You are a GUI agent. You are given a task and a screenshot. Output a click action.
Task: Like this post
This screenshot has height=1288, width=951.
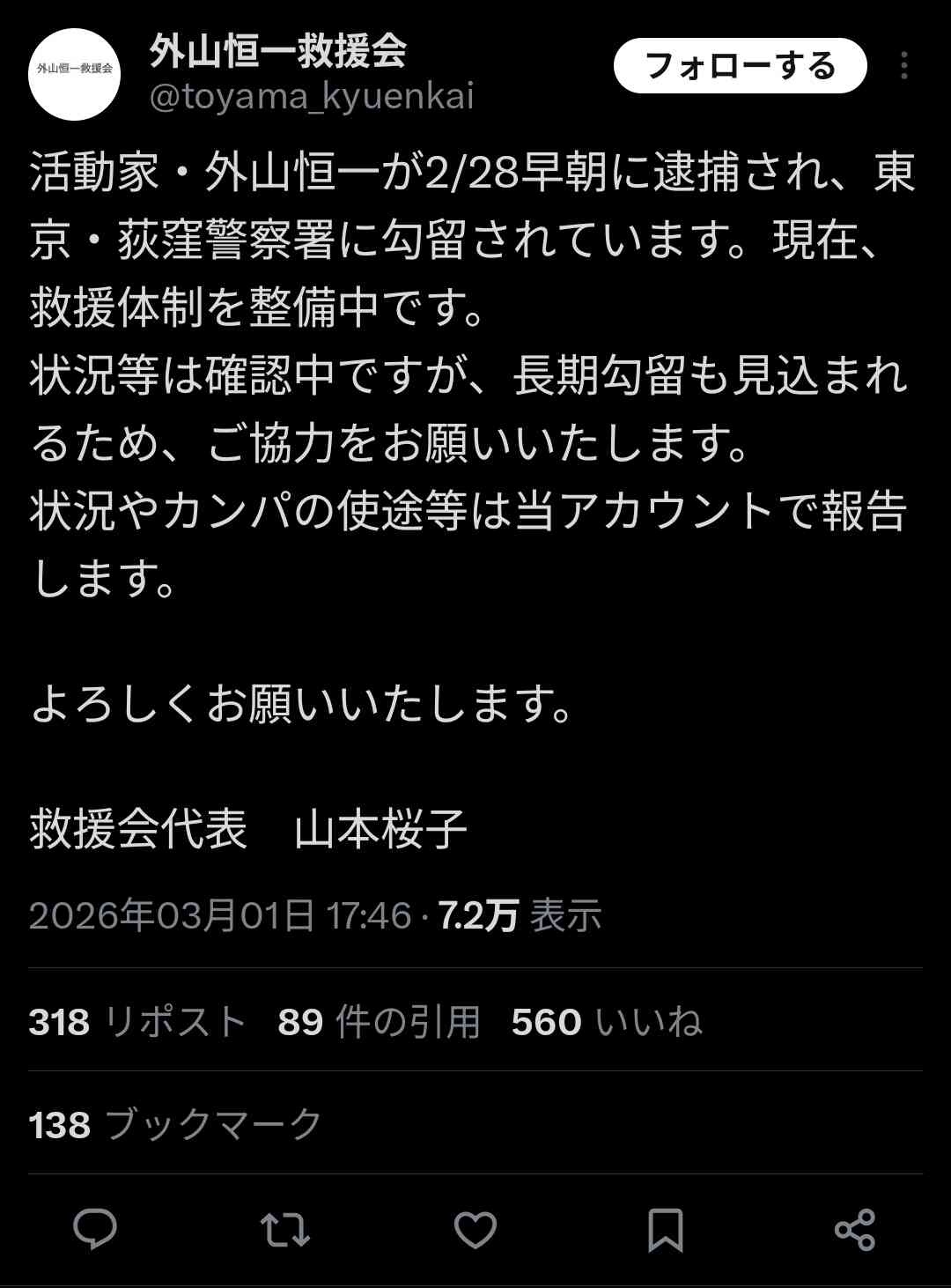pos(475,1228)
